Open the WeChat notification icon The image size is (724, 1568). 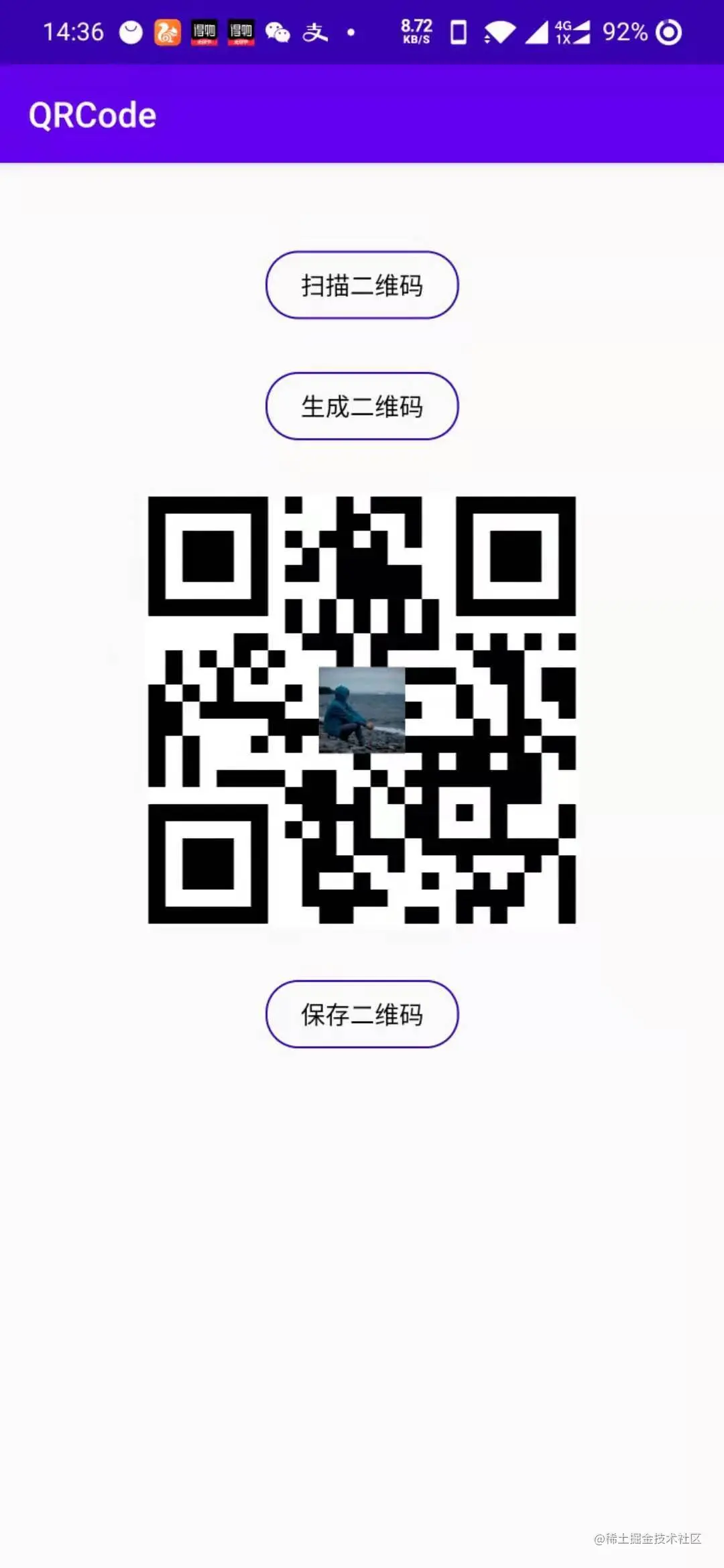278,32
